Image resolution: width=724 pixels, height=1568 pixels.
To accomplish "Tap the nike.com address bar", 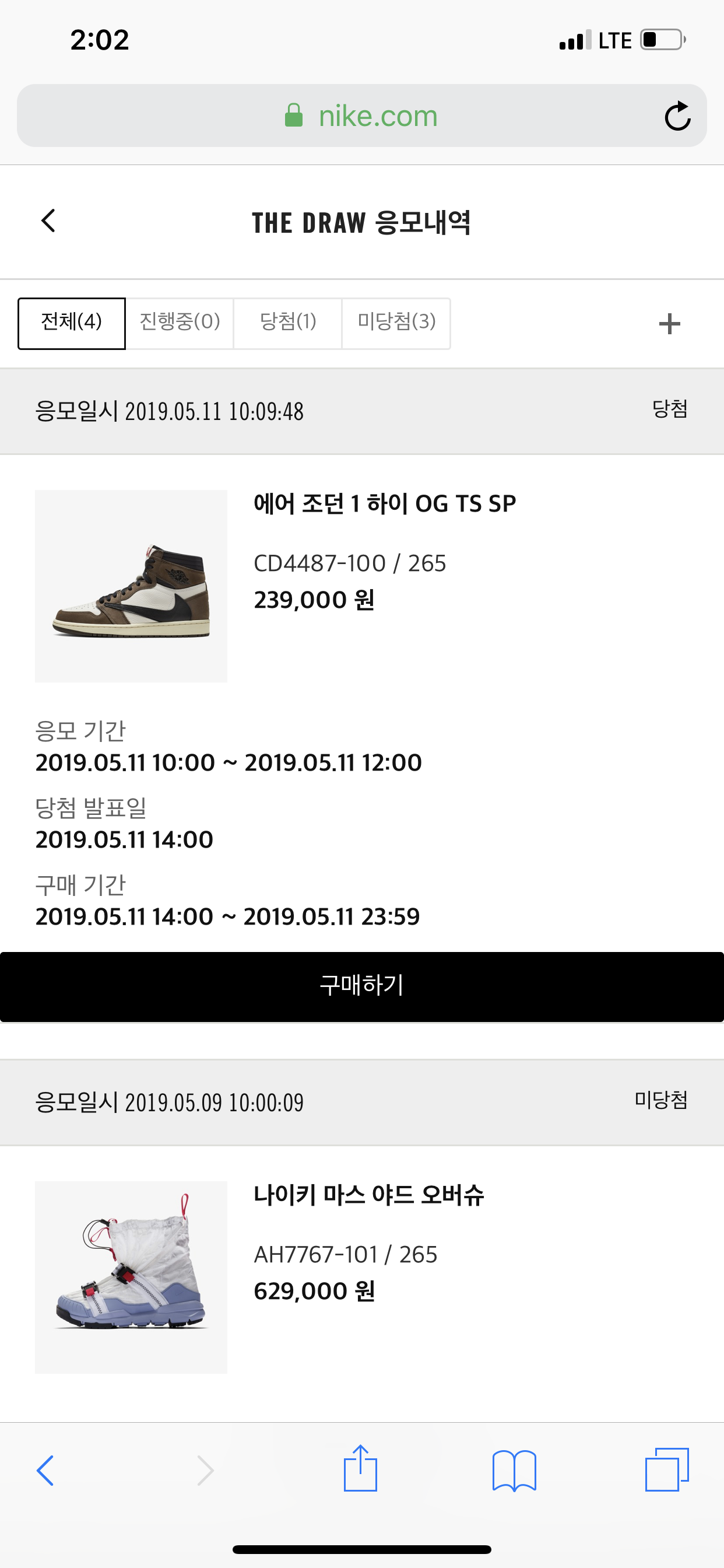I will [362, 116].
